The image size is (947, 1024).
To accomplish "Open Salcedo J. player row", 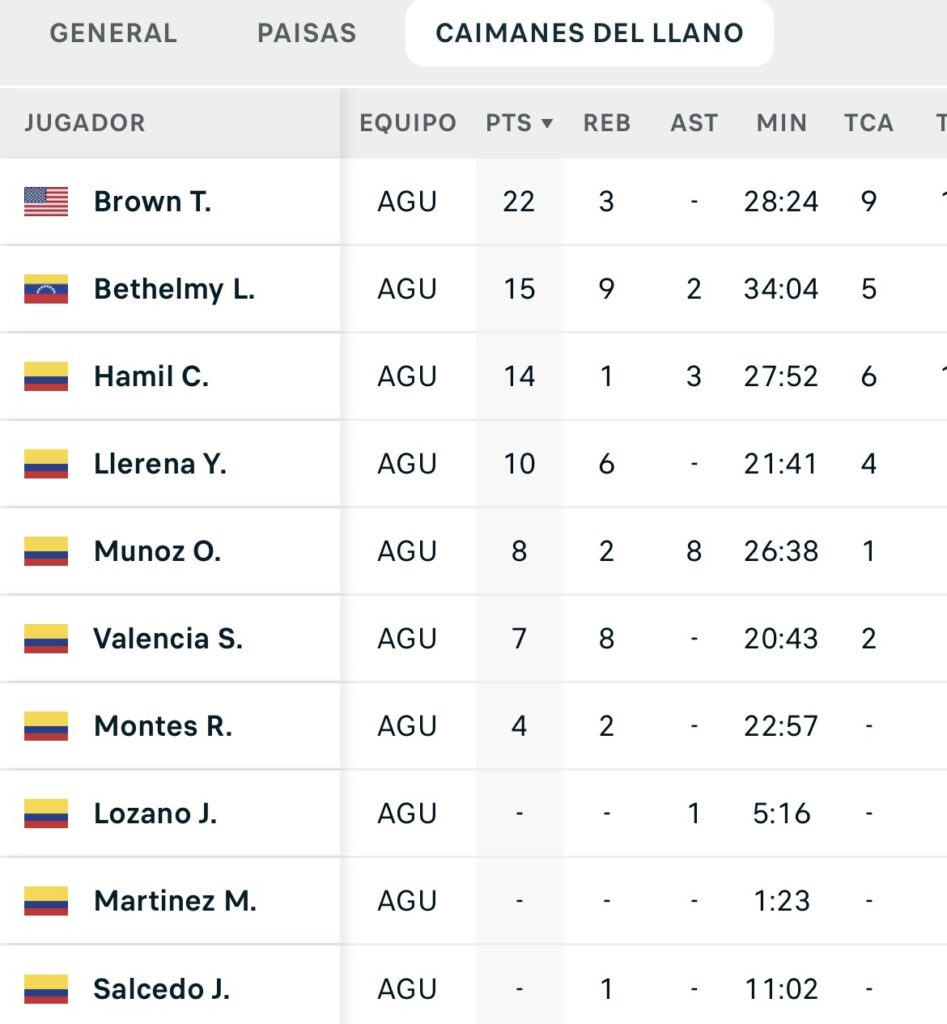I will pos(161,989).
